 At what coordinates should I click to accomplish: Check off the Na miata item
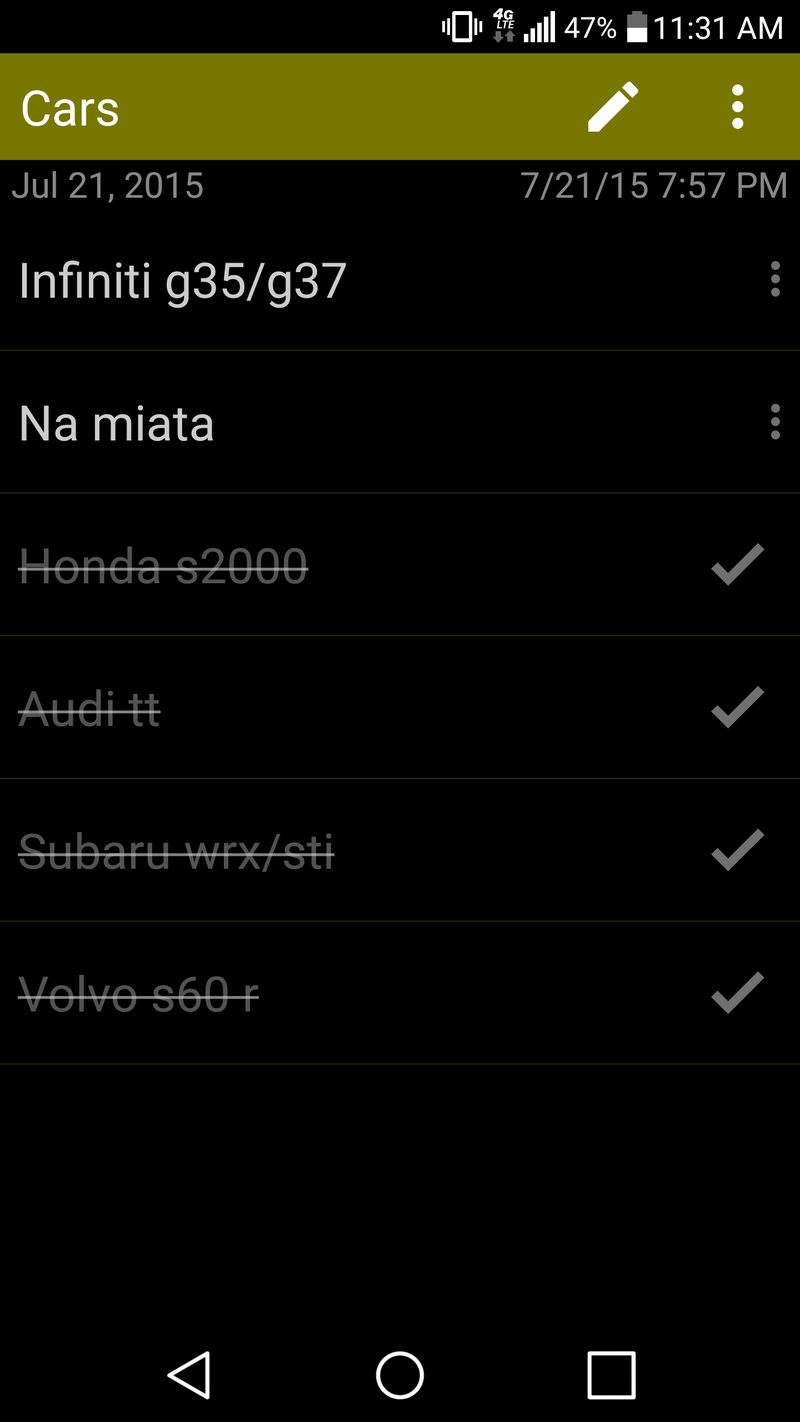pos(116,424)
